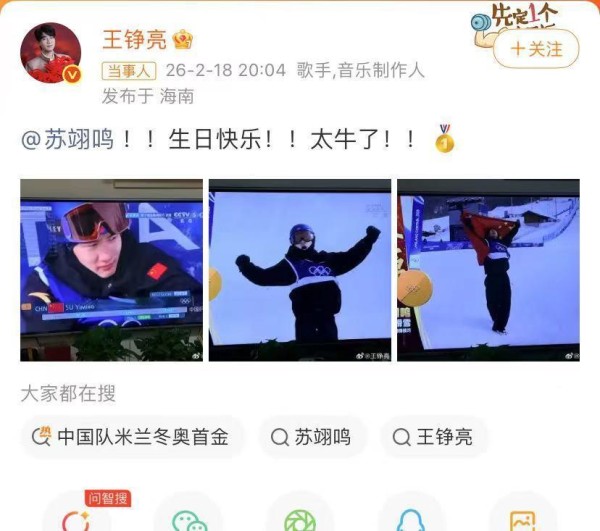The height and width of the screenshot is (531, 600).
Task: Open the second photo with raised arms
Action: 300,269
